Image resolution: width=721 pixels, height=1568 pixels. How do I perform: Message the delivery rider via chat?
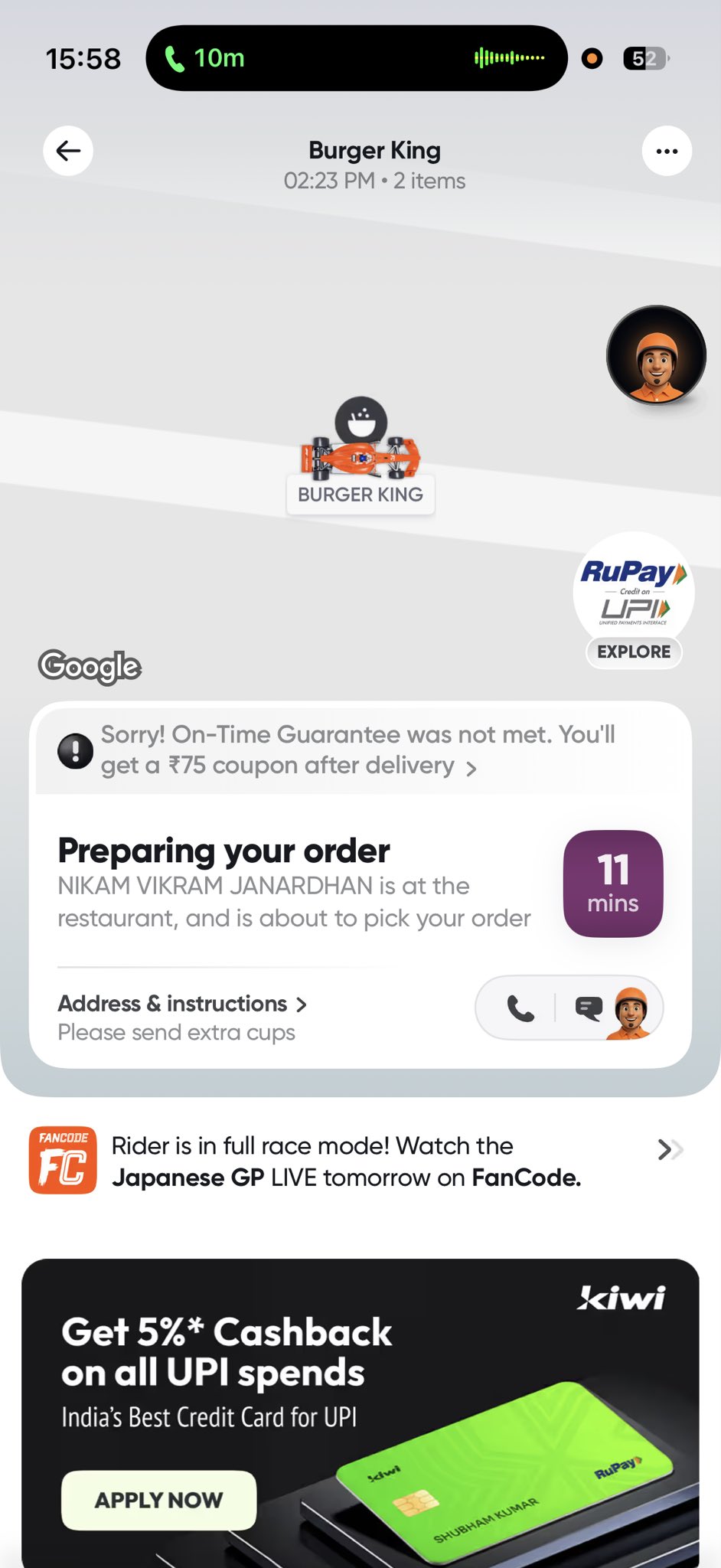coord(589,1008)
